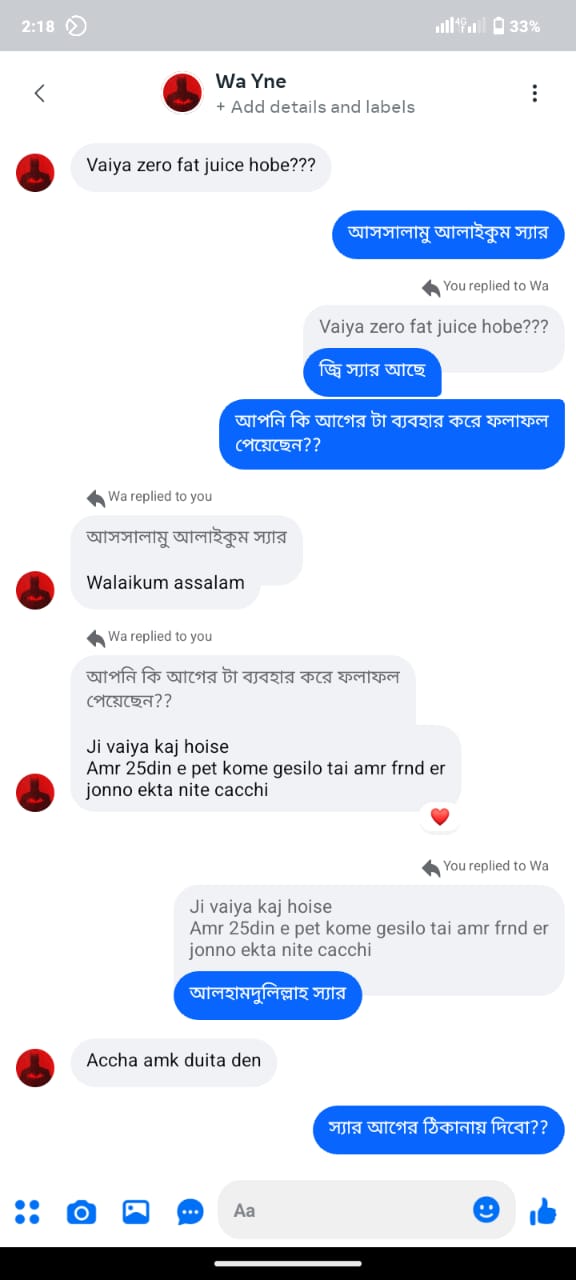576x1280 pixels.
Task: Tap the heart reaction on the message
Action: [x=439, y=817]
